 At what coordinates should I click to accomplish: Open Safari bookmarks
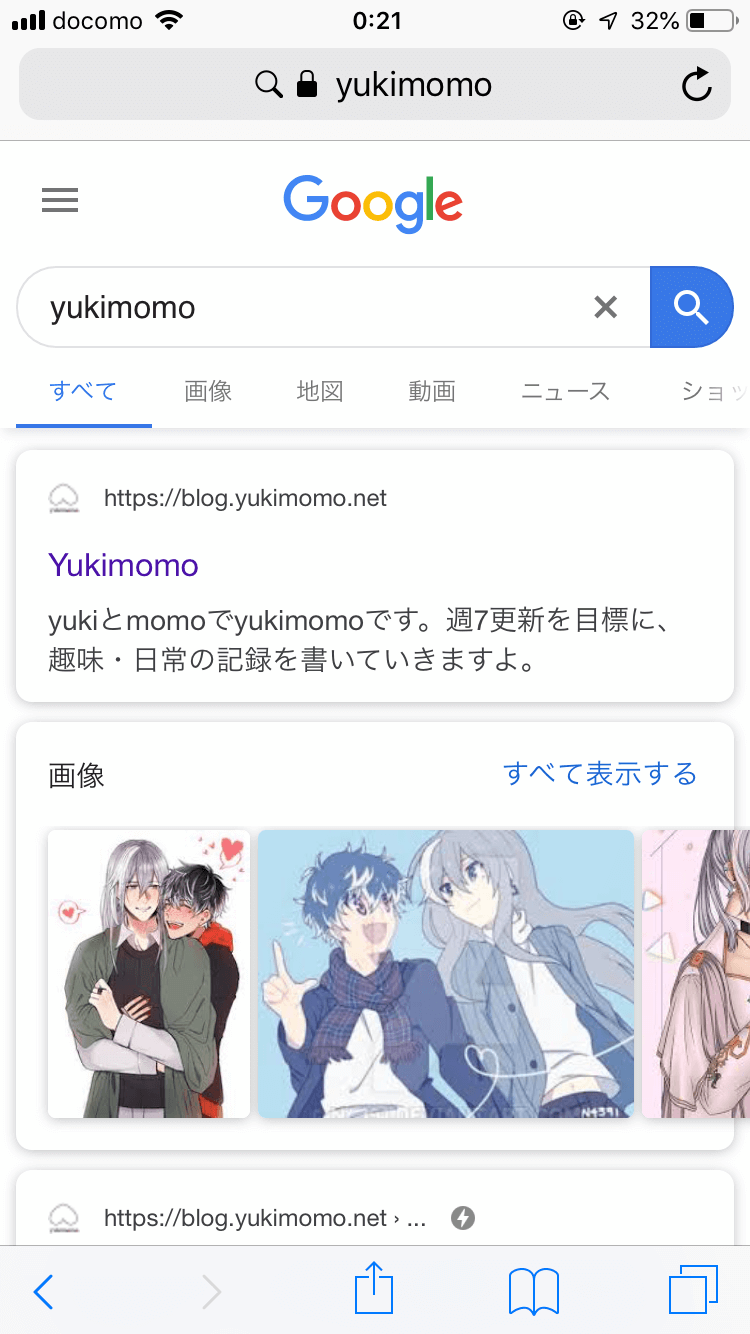[x=533, y=1292]
